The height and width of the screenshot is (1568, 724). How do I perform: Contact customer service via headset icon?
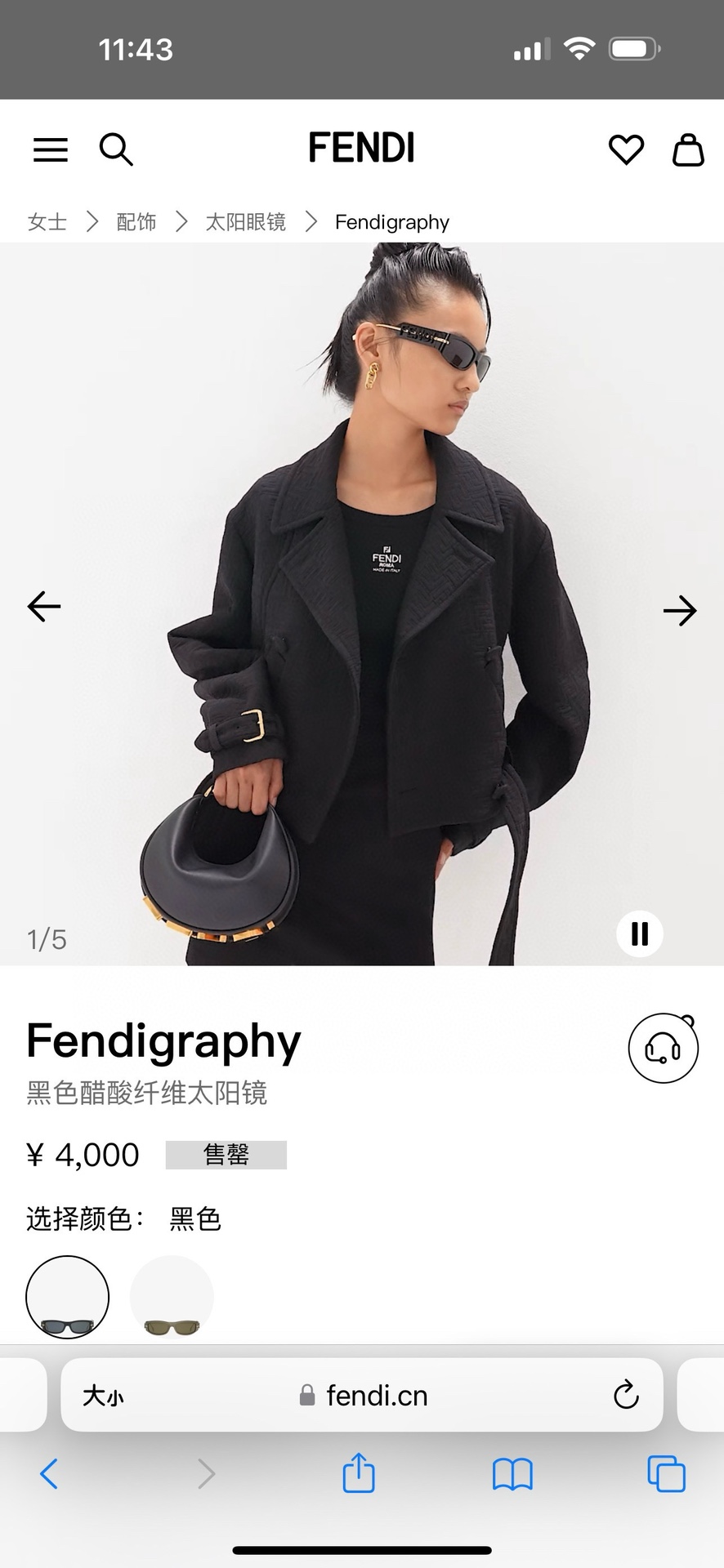pos(663,1049)
